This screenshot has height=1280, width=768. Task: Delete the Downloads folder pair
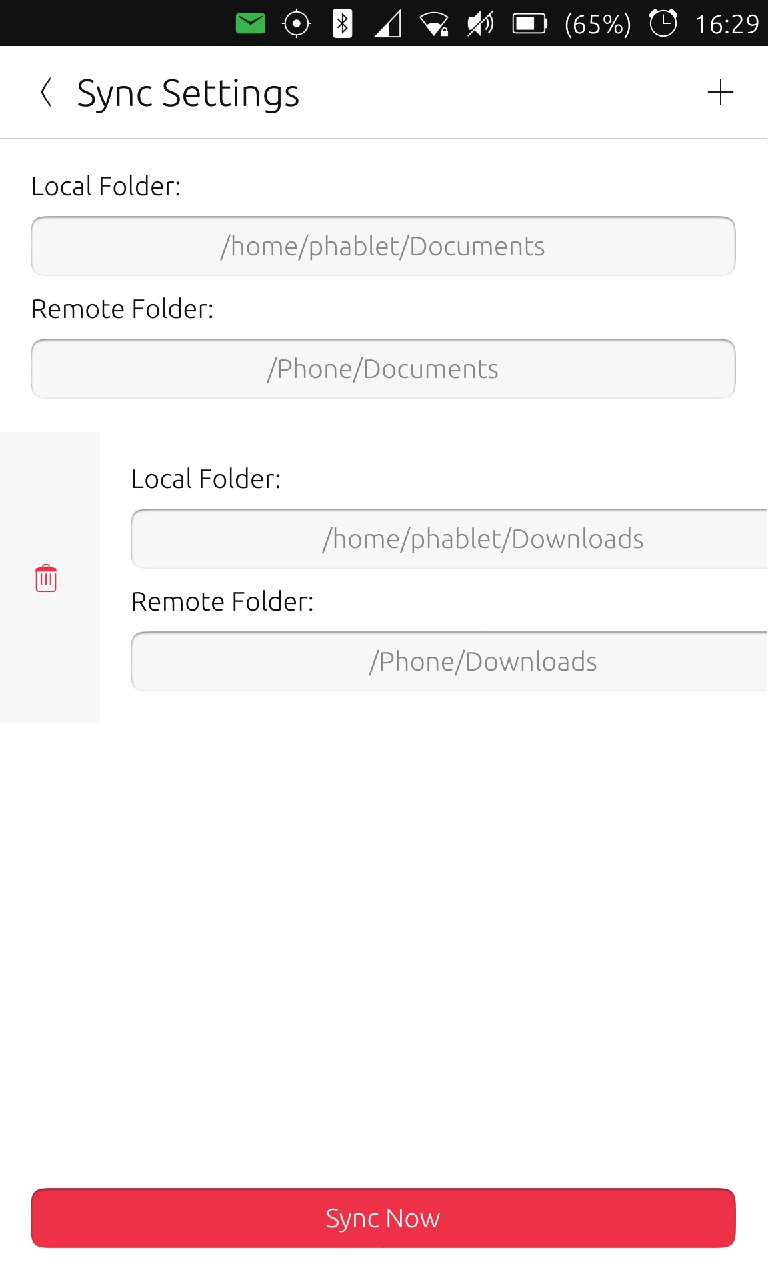[x=46, y=578]
